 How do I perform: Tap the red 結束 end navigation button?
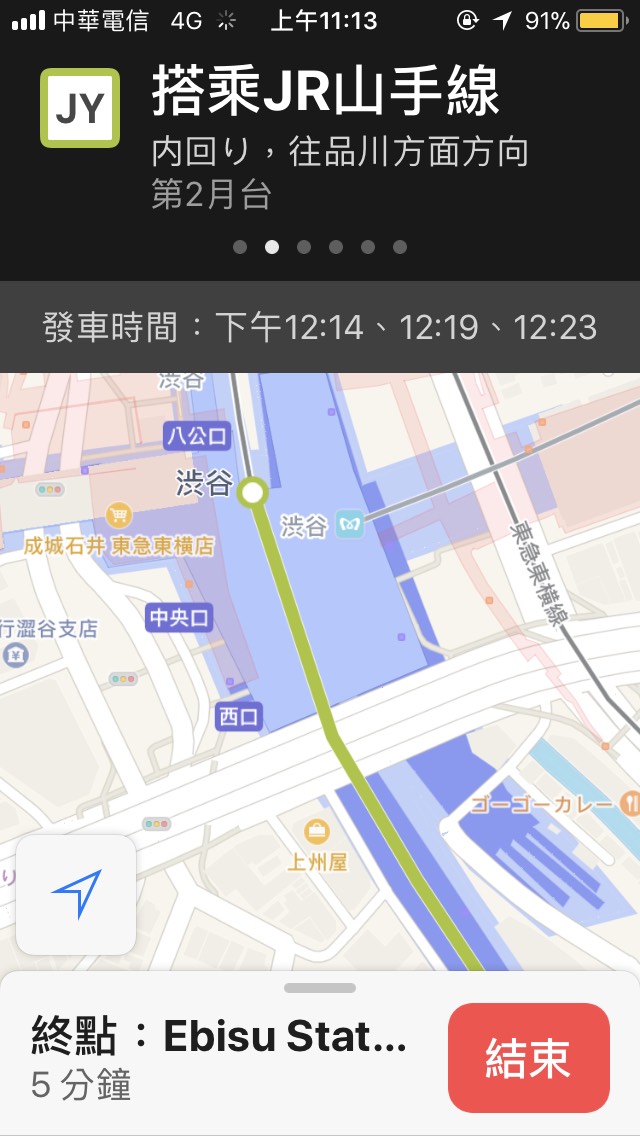528,1058
